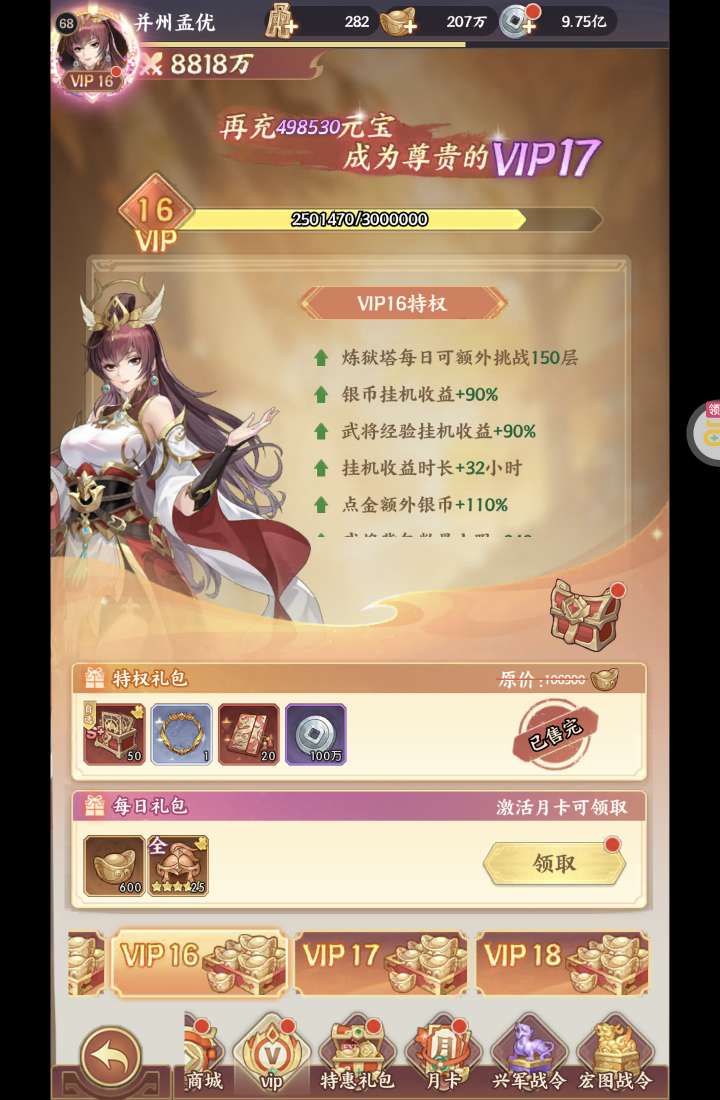View the 100万 silver coin item
This screenshot has height=1100, width=720.
point(316,734)
